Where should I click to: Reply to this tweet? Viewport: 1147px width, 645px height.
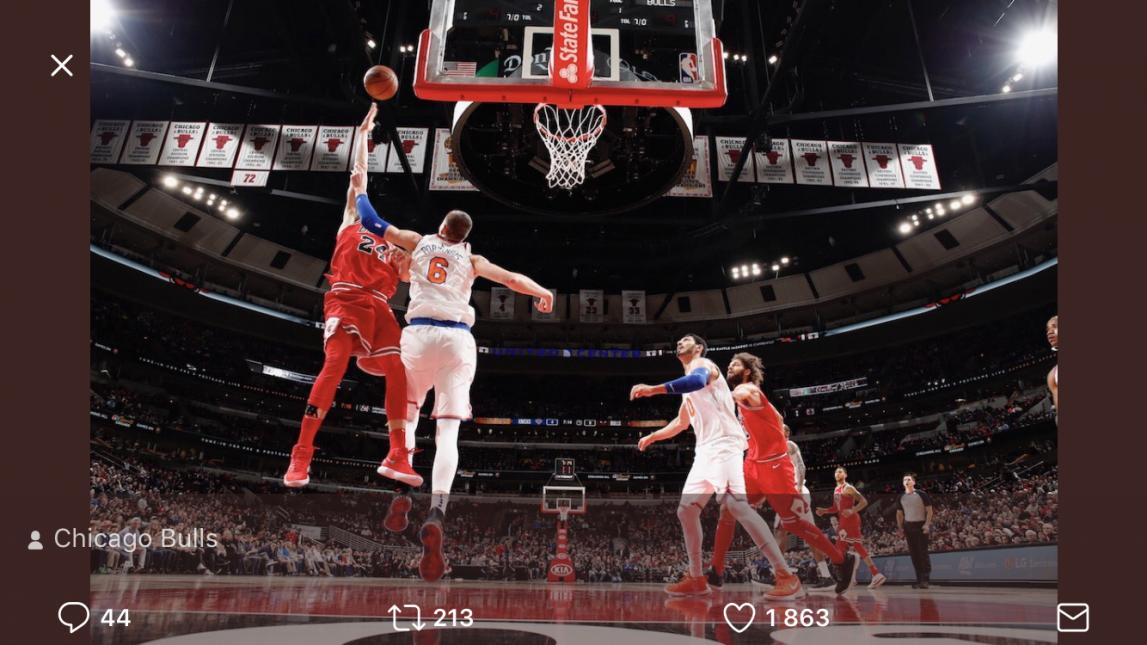pos(74,617)
